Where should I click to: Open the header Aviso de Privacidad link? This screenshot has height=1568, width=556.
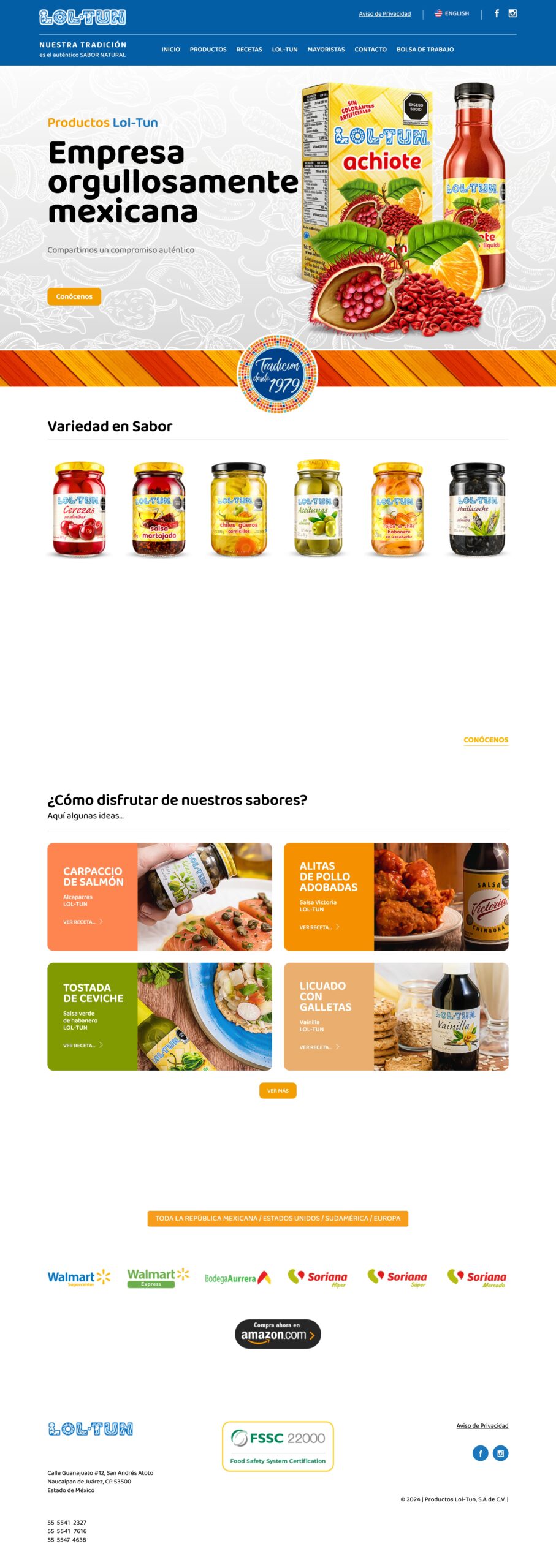point(384,13)
